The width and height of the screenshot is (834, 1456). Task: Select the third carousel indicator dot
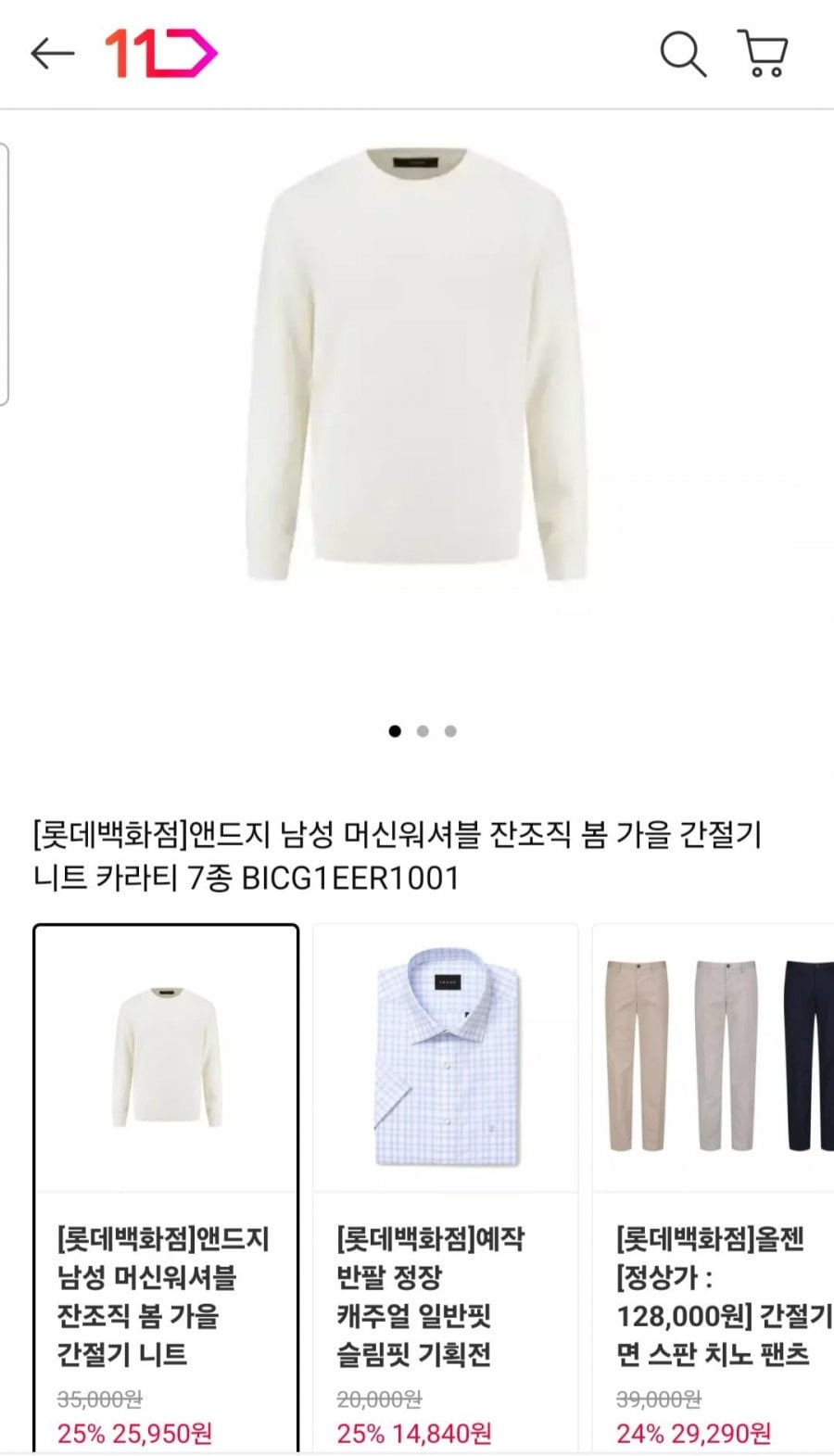pyautogui.click(x=452, y=731)
